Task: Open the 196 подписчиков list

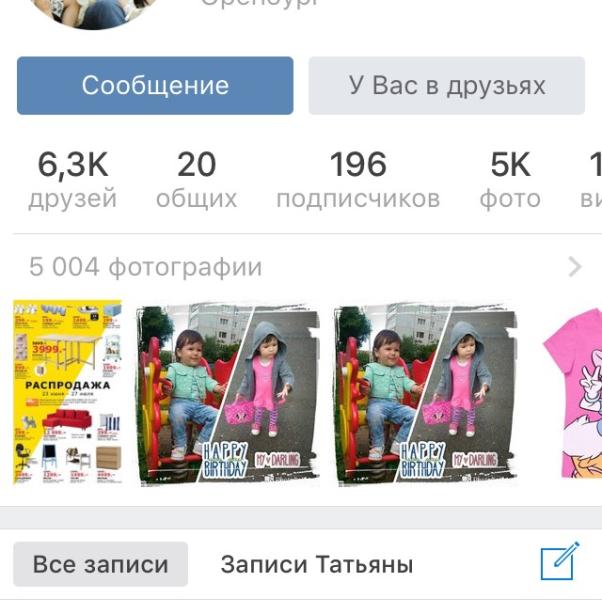Action: tap(357, 180)
